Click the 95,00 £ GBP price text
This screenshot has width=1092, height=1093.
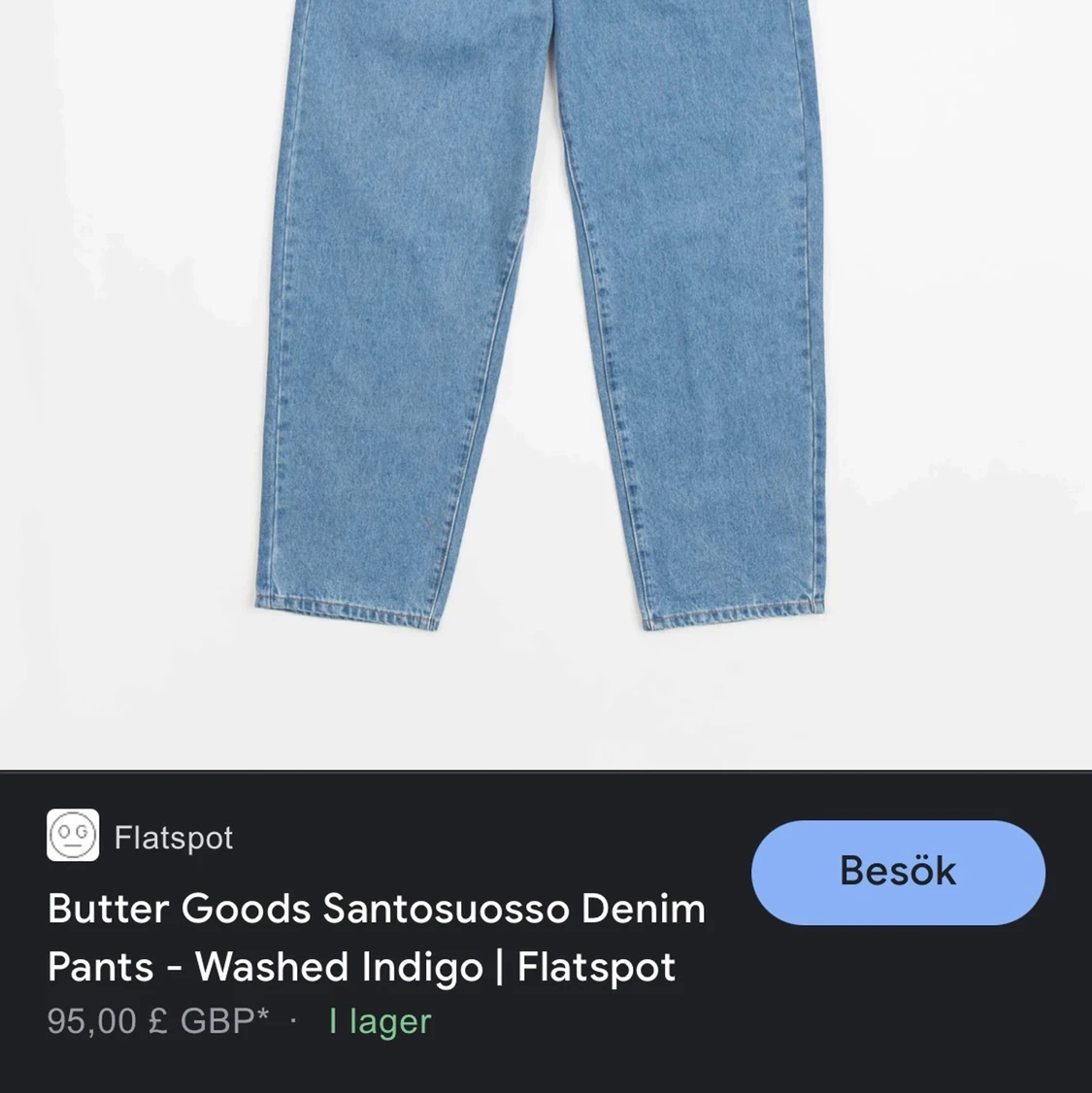pos(155,1020)
